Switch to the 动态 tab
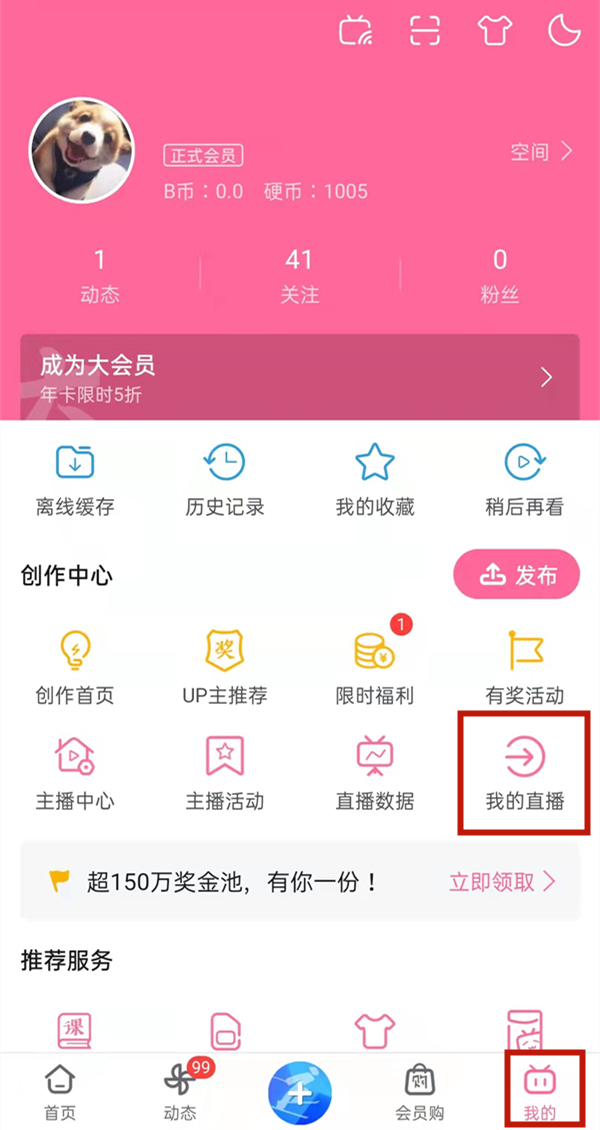This screenshot has height=1130, width=600. click(180, 1092)
